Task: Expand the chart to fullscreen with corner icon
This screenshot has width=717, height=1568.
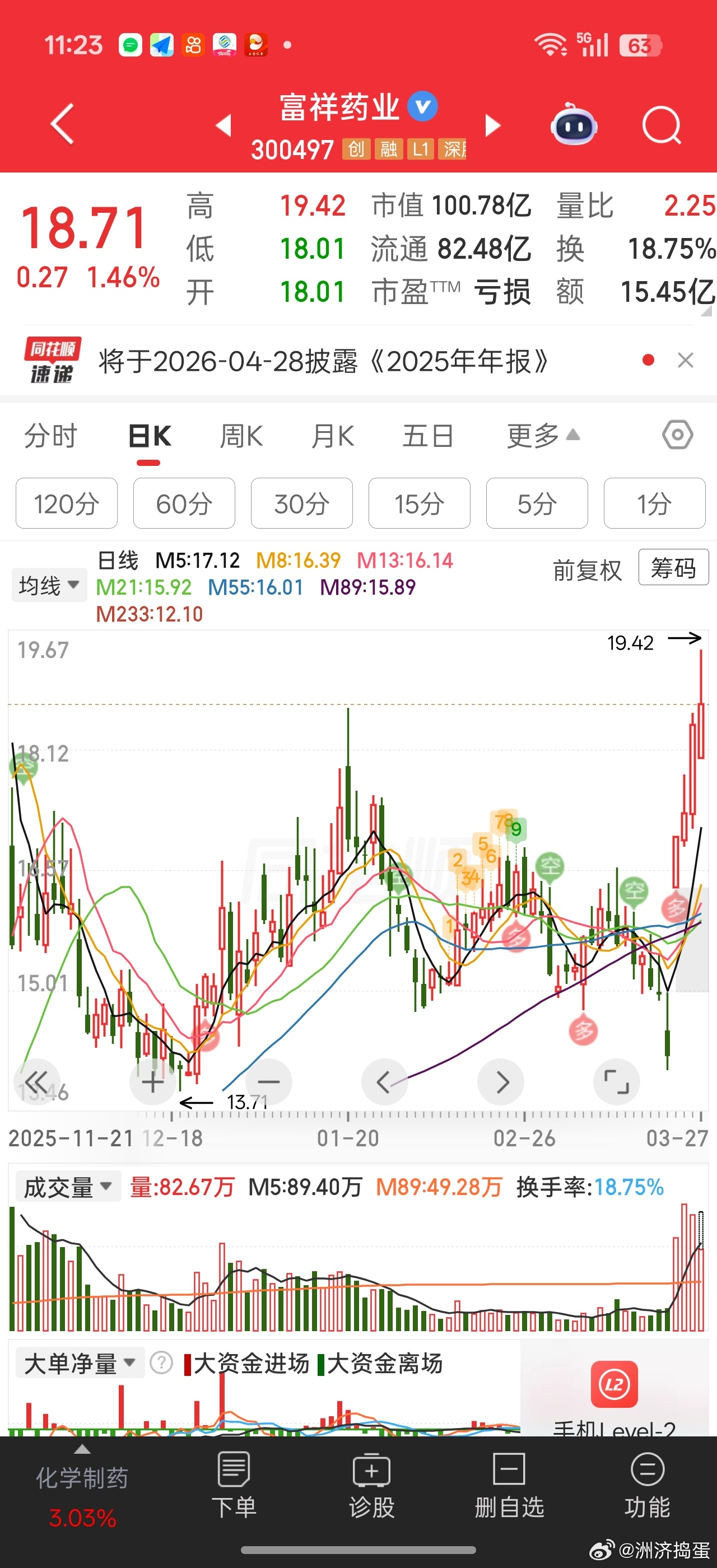Action: 617,1082
